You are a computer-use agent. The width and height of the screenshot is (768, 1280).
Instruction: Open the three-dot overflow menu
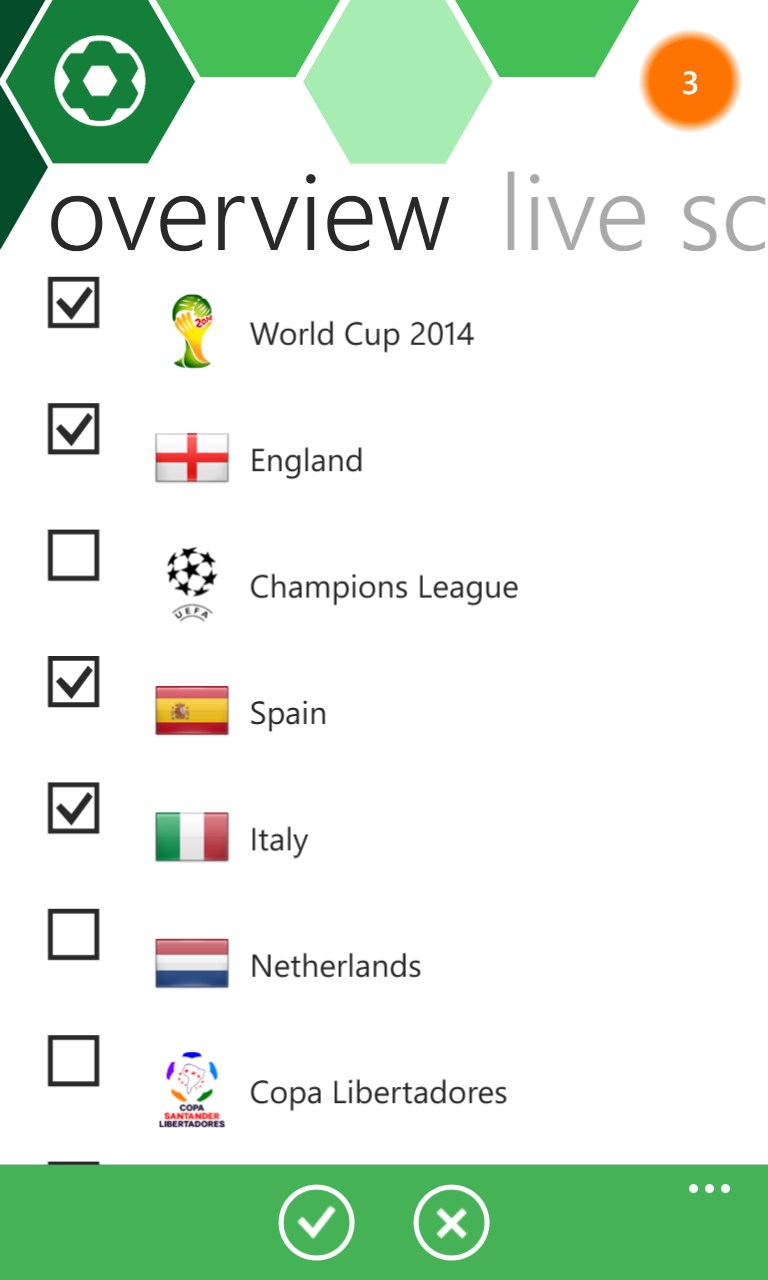click(x=709, y=1189)
